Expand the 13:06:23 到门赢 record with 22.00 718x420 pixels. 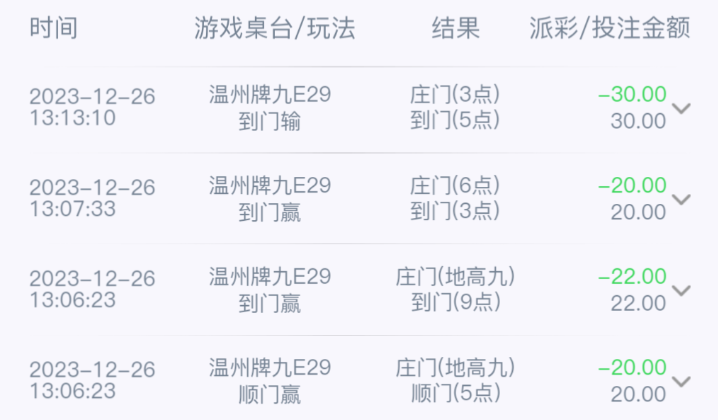682,290
